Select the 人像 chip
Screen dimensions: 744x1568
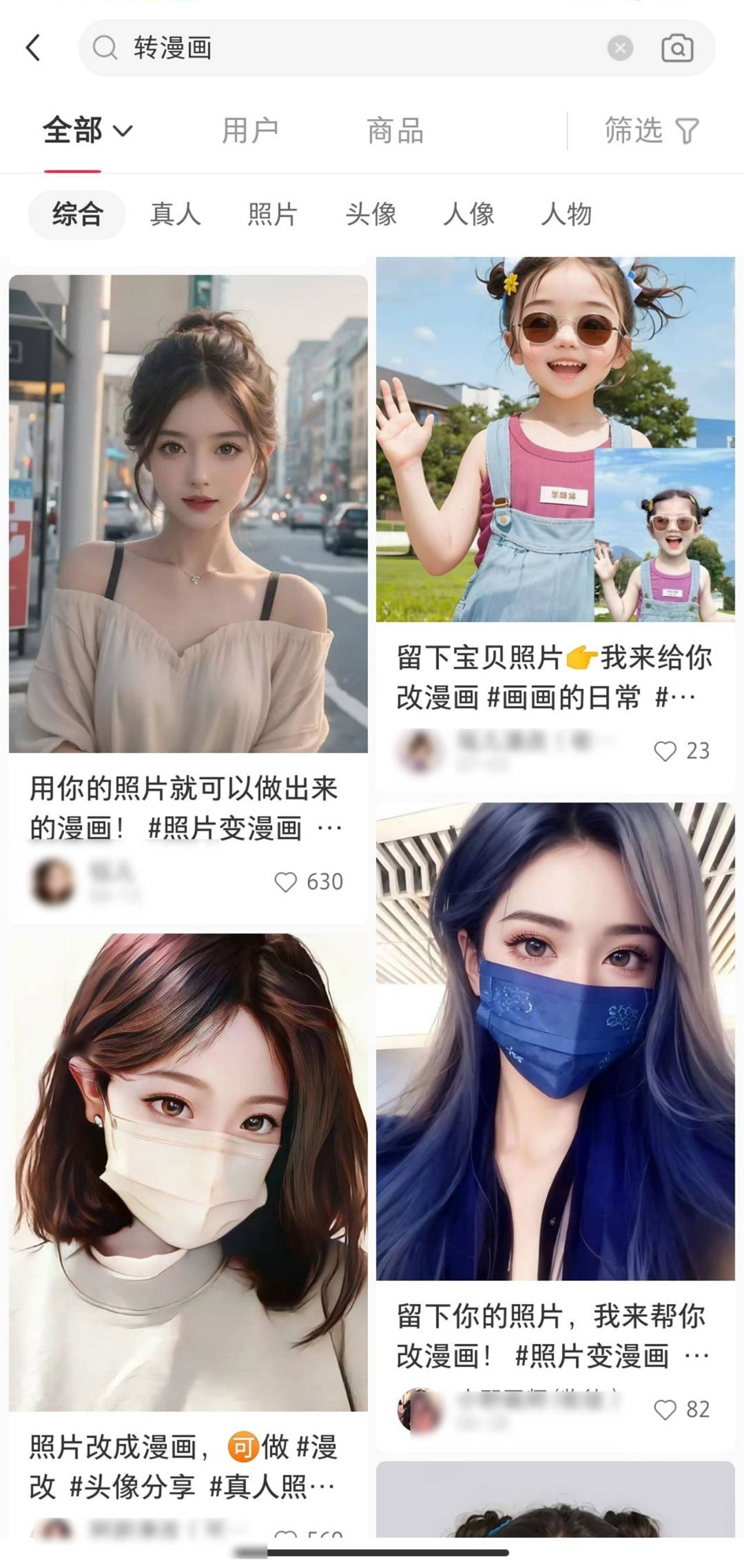[468, 214]
